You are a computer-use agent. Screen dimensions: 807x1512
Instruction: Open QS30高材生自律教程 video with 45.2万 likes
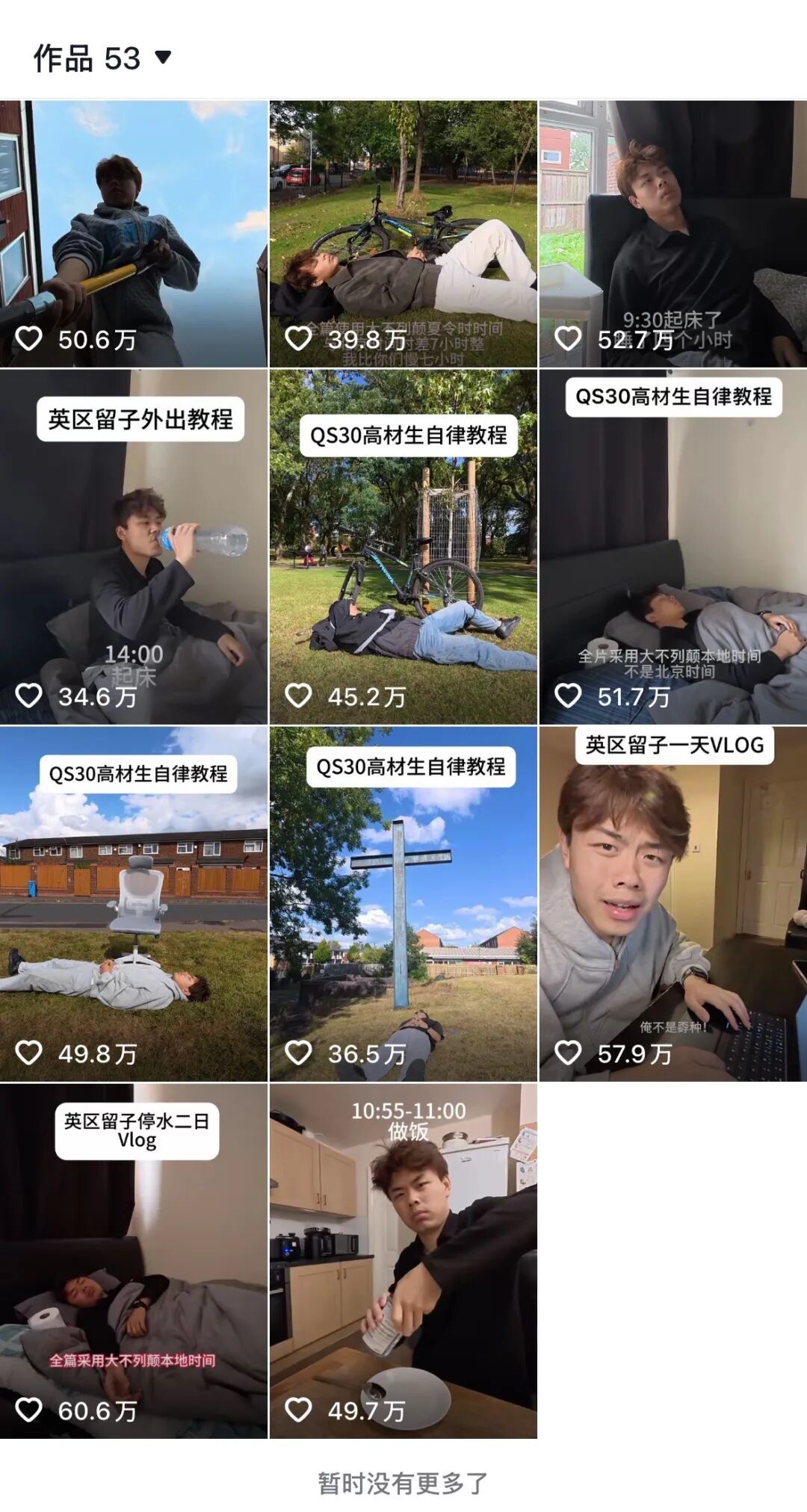tap(403, 547)
